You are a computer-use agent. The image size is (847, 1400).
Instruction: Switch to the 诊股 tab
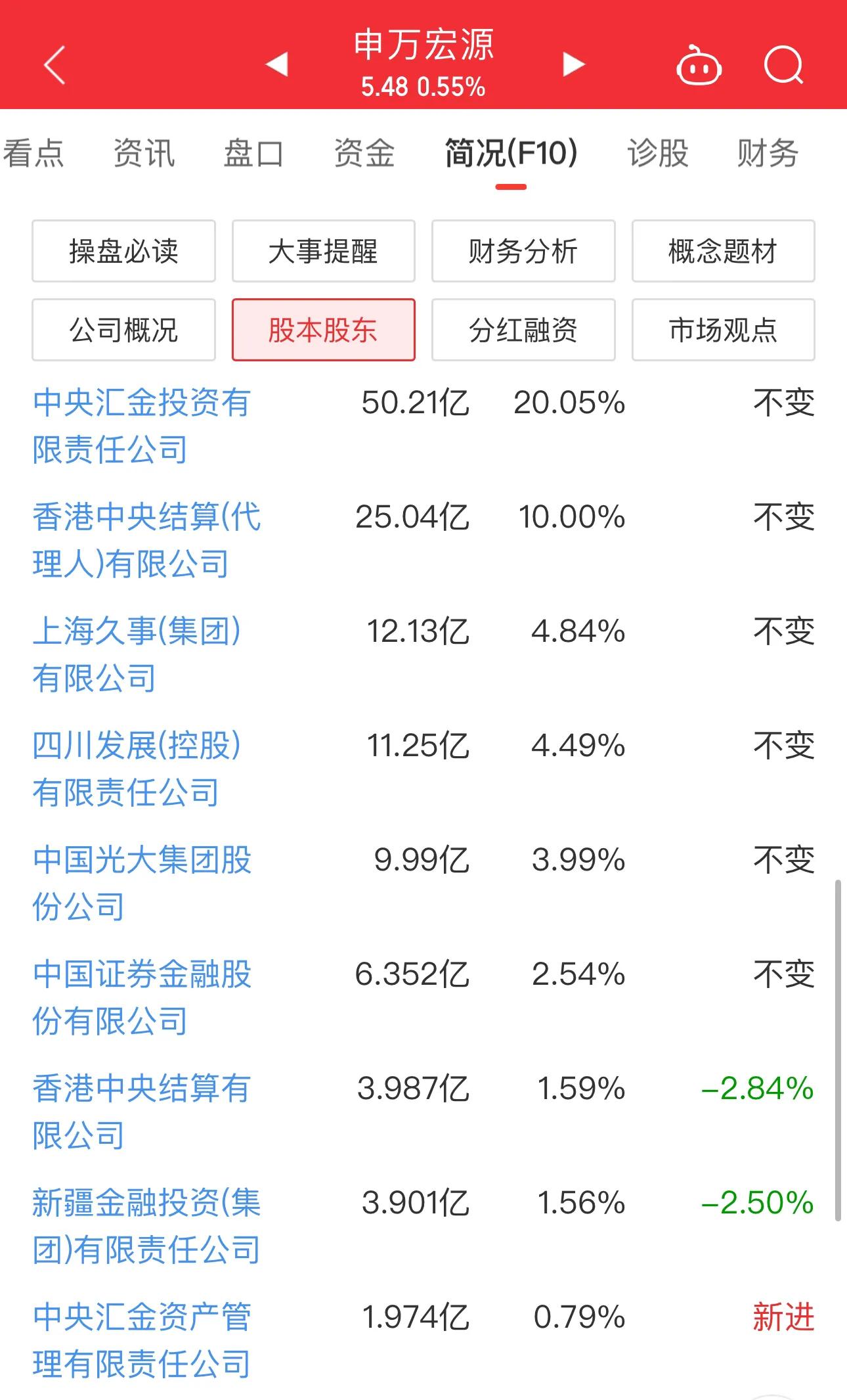click(657, 152)
